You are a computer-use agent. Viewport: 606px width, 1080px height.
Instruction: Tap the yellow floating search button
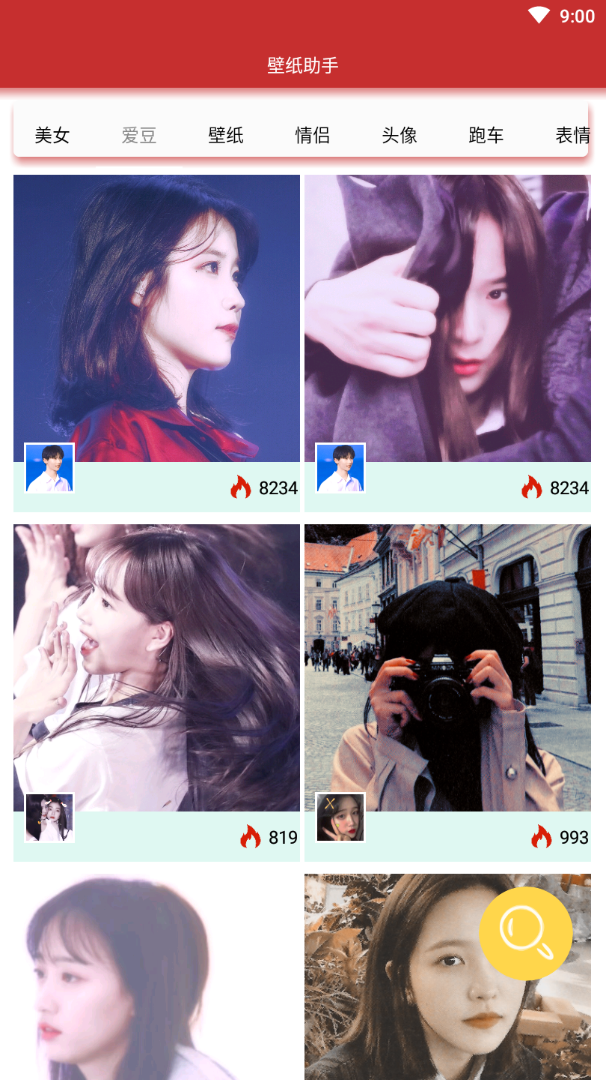pos(526,933)
